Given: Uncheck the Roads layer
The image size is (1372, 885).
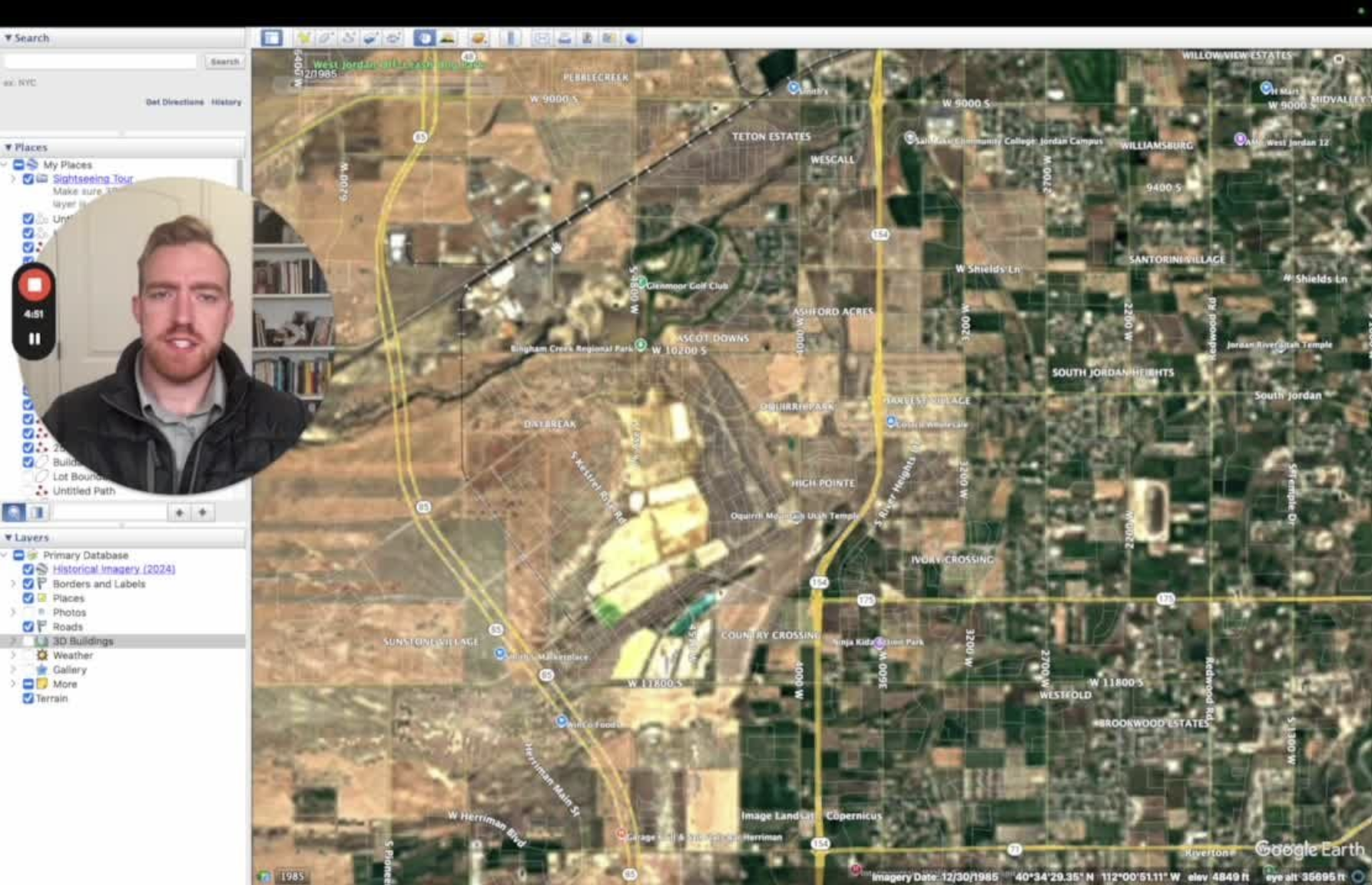Looking at the screenshot, I should pos(28,627).
